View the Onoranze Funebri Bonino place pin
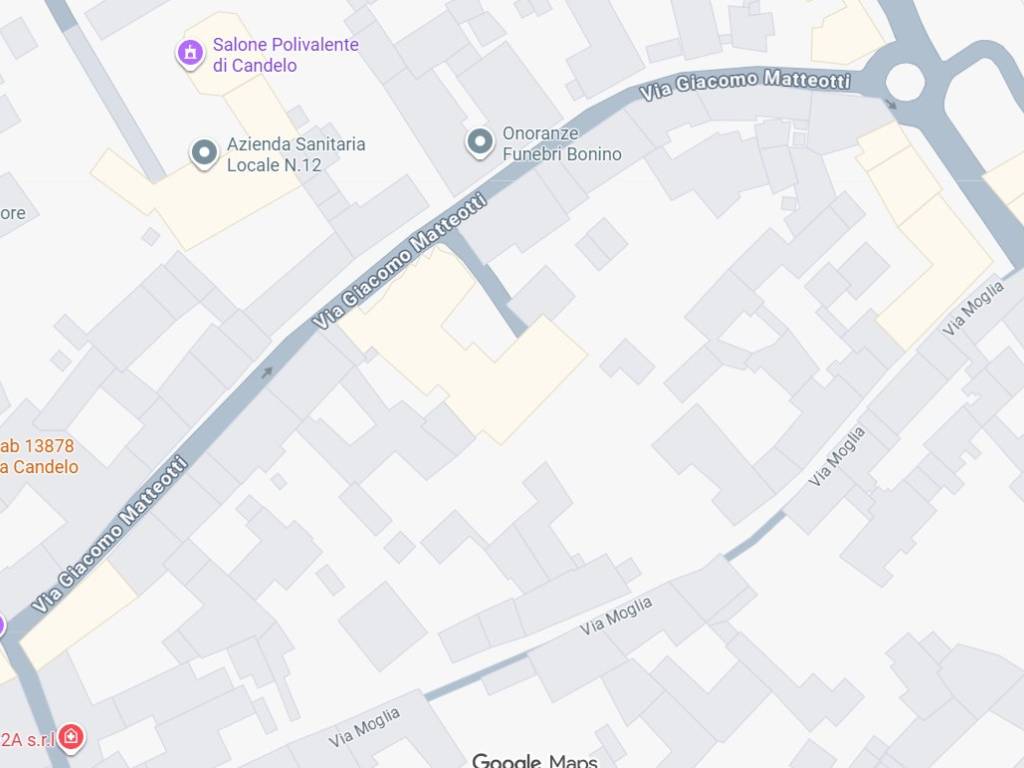Image resolution: width=1024 pixels, height=768 pixels. pyautogui.click(x=480, y=142)
